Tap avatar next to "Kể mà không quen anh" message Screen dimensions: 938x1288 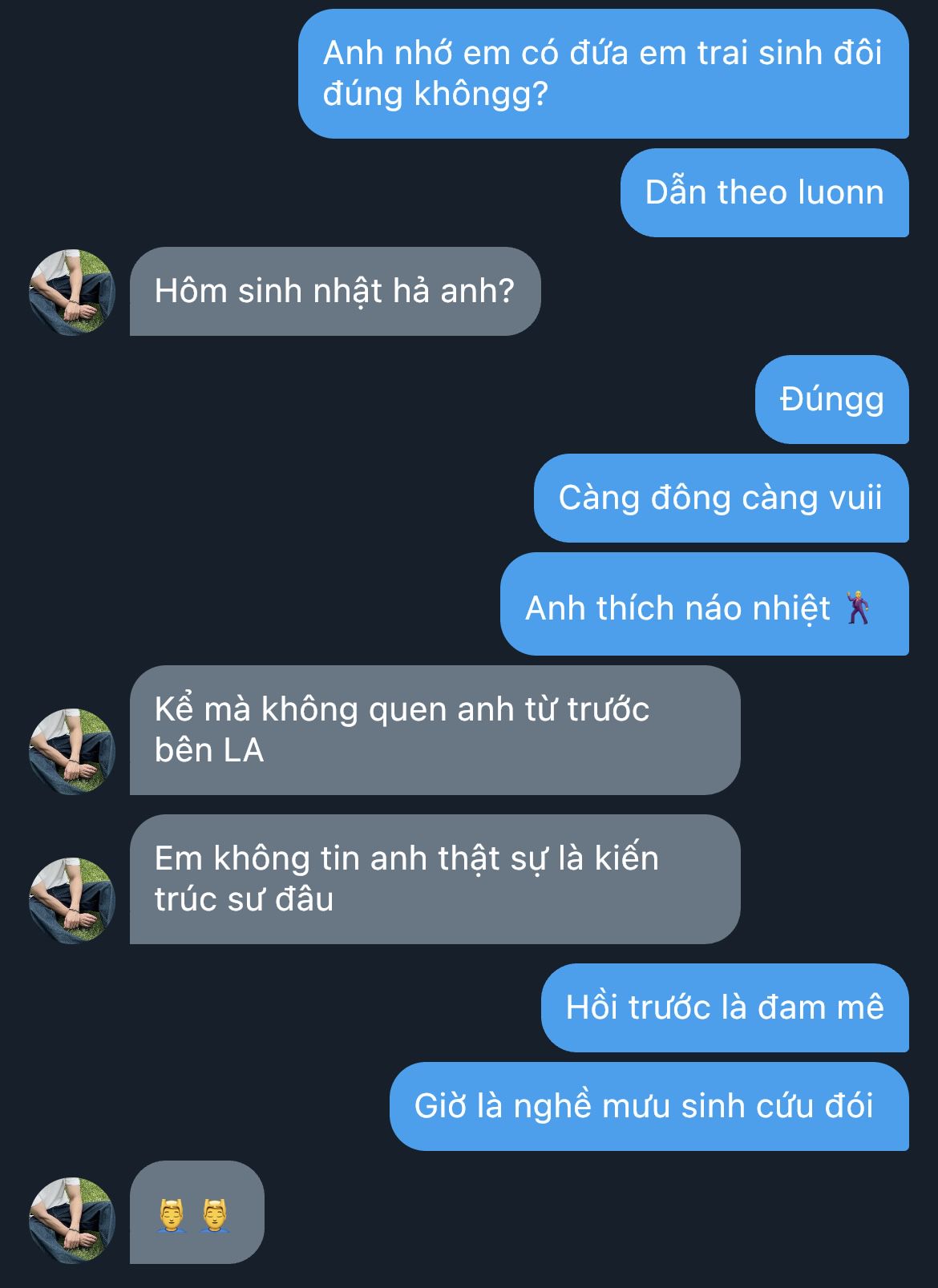tap(72, 751)
